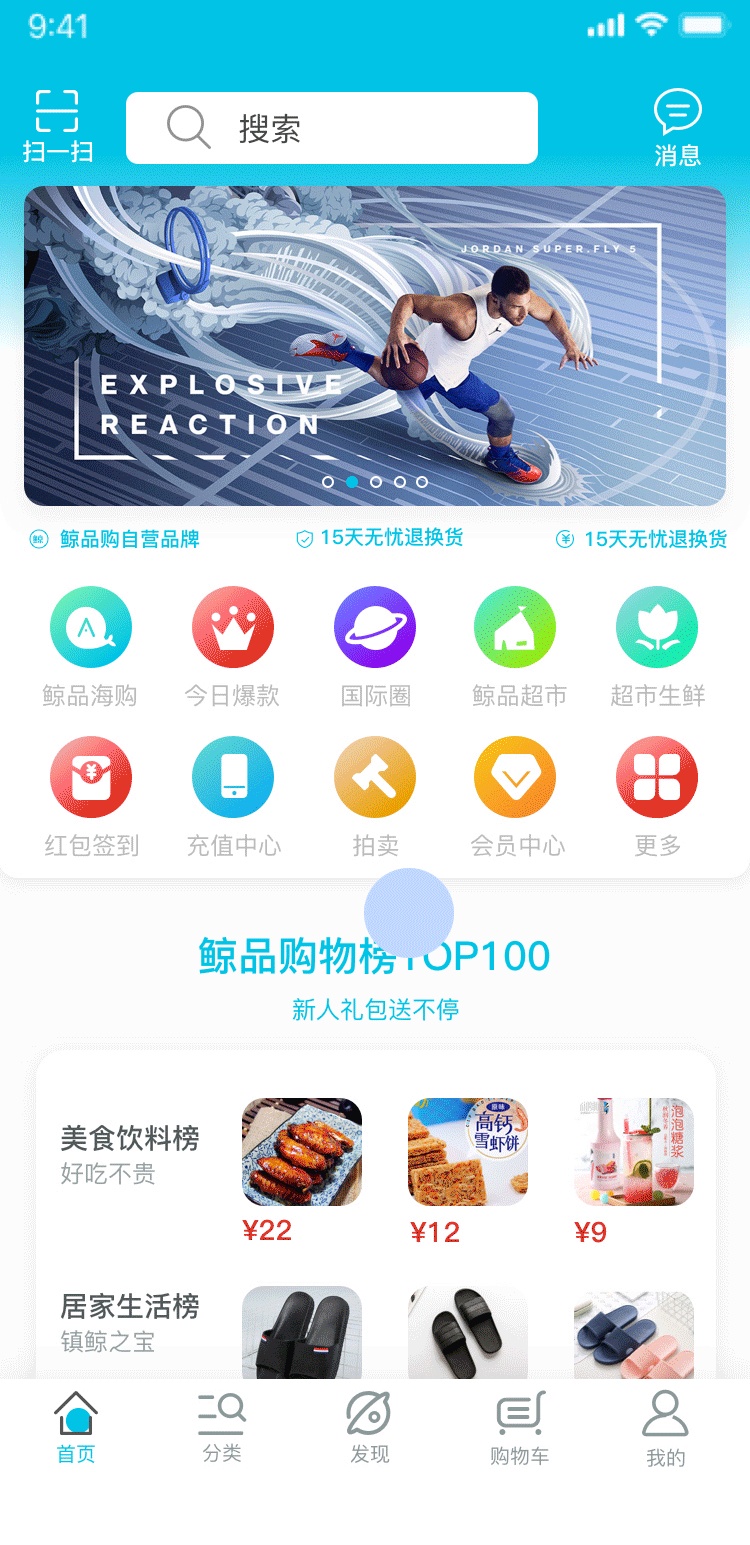
Task: Select the ¥9 泡泡糖浆 product
Action: tap(633, 1152)
